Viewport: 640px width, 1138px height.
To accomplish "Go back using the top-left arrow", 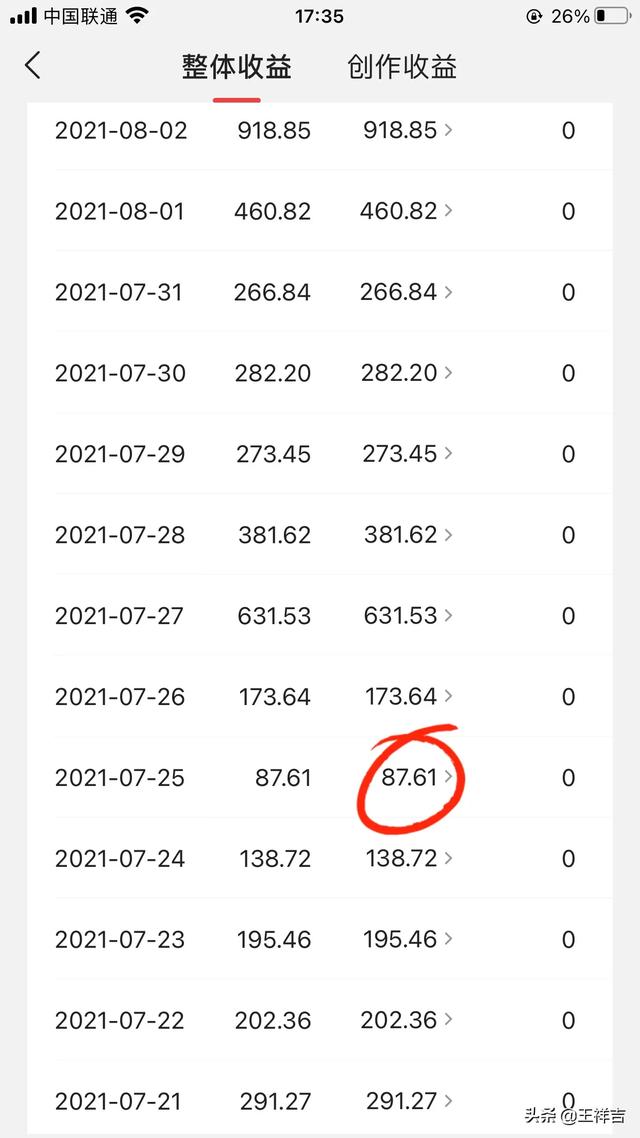I will [x=33, y=66].
